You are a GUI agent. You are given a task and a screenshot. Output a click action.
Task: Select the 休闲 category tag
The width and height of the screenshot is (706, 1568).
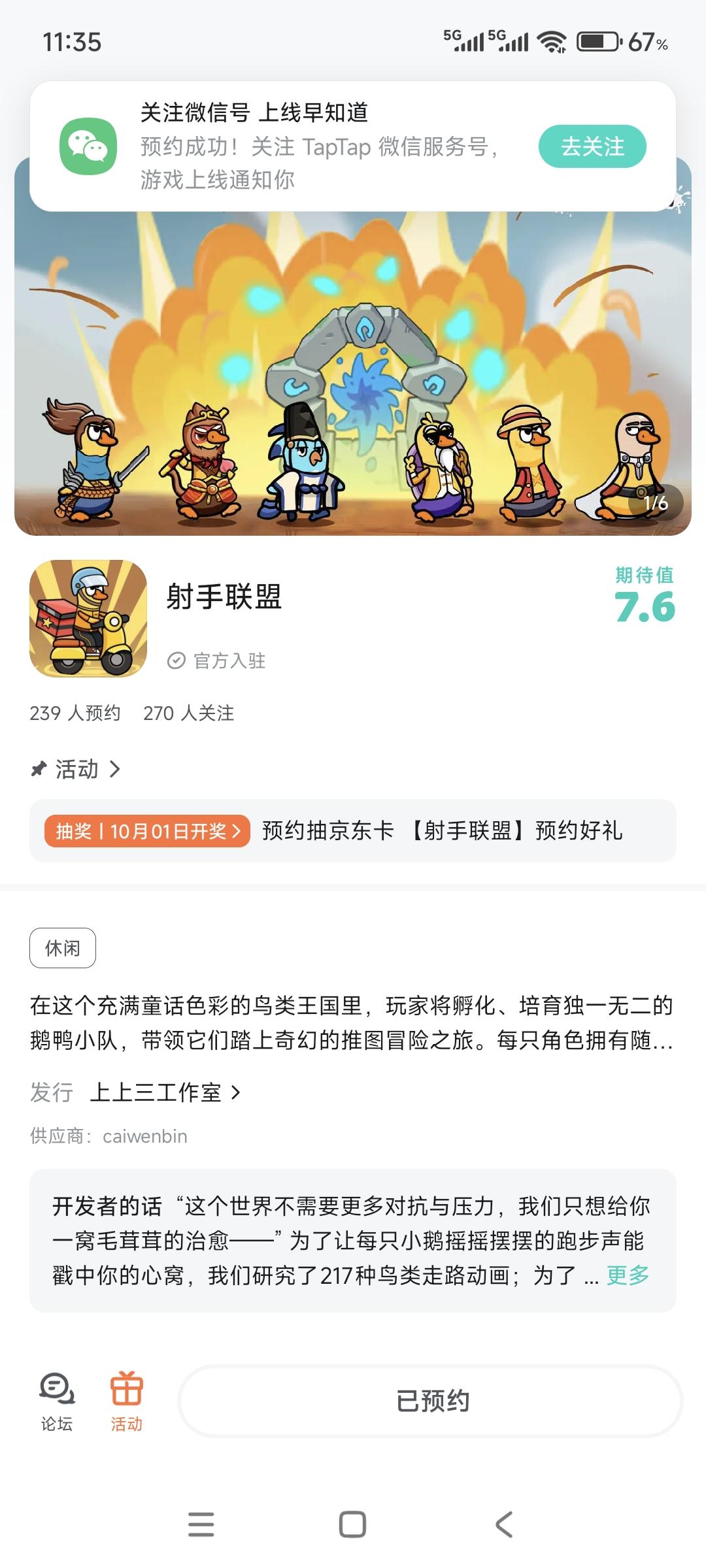pyautogui.click(x=63, y=948)
